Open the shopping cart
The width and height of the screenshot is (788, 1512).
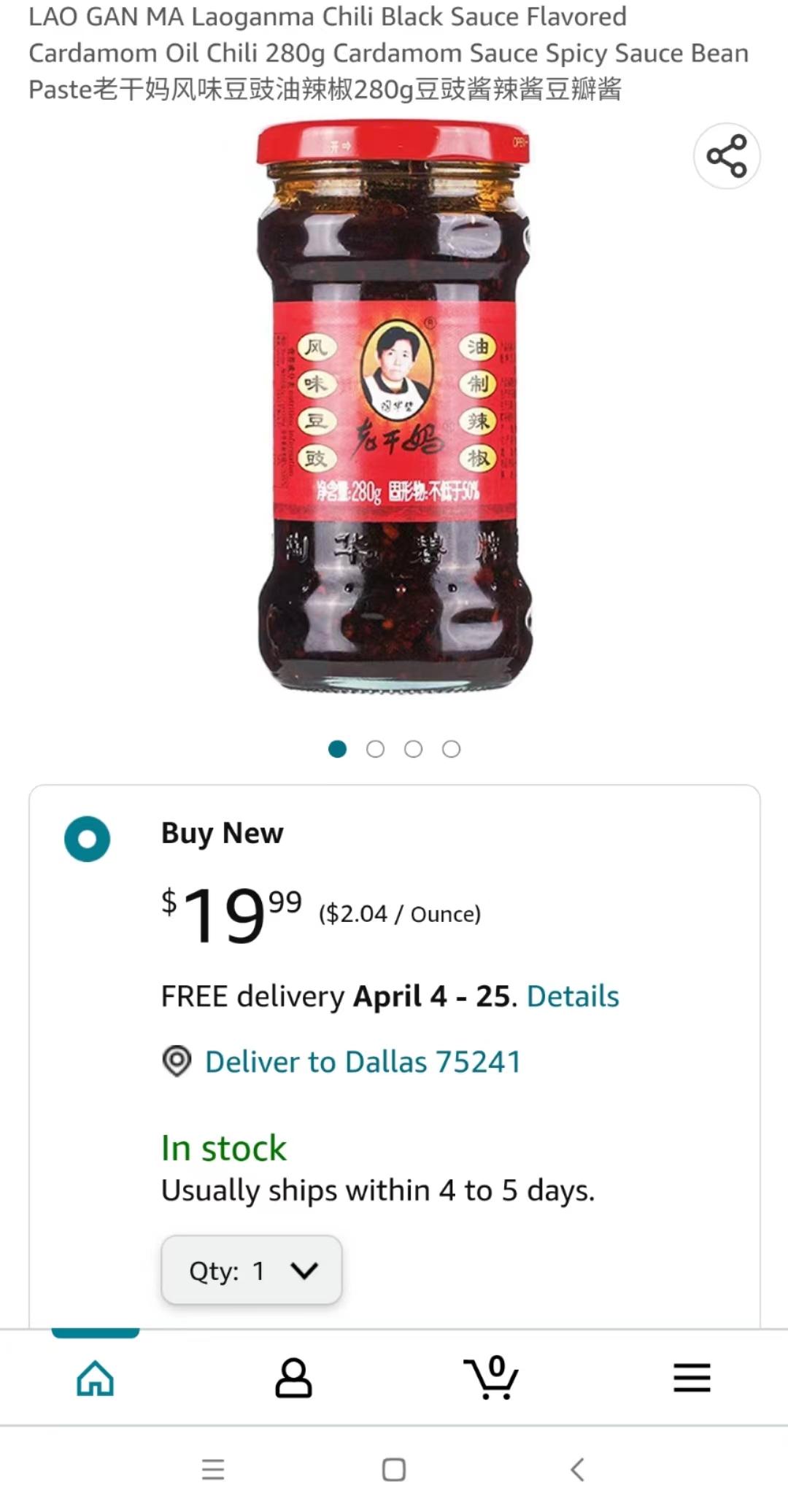coord(491,1378)
